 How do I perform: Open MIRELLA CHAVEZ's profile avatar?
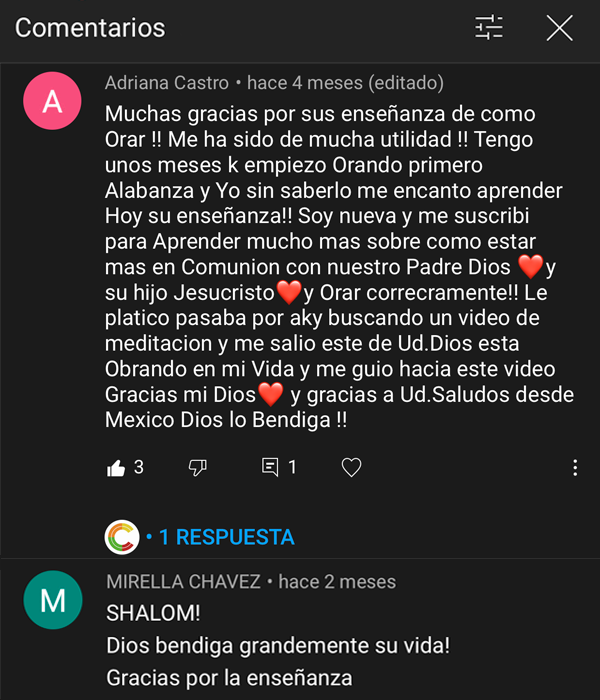click(x=52, y=600)
